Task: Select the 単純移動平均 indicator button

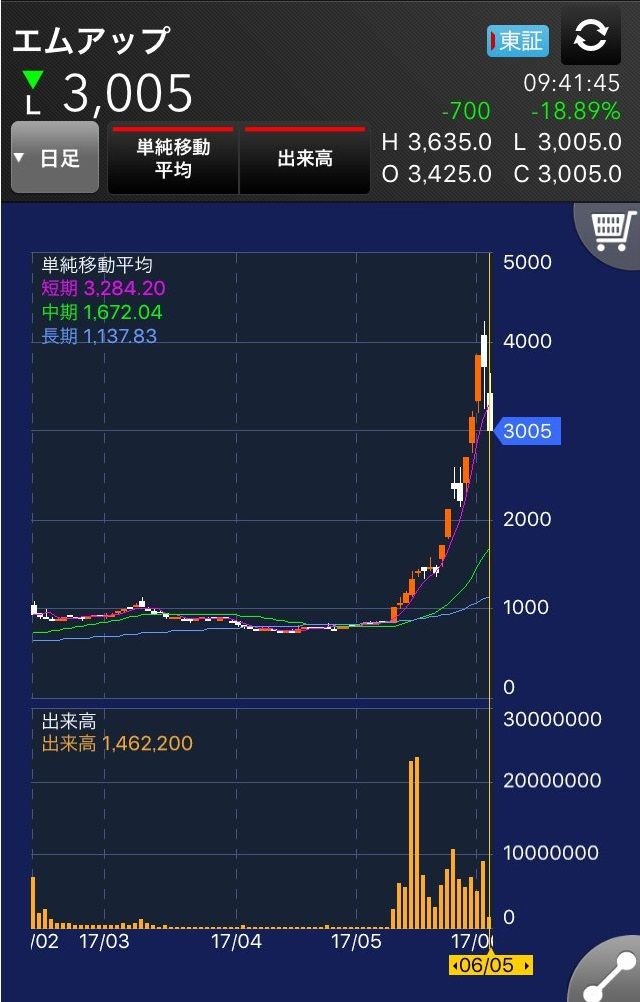Action: (173, 159)
